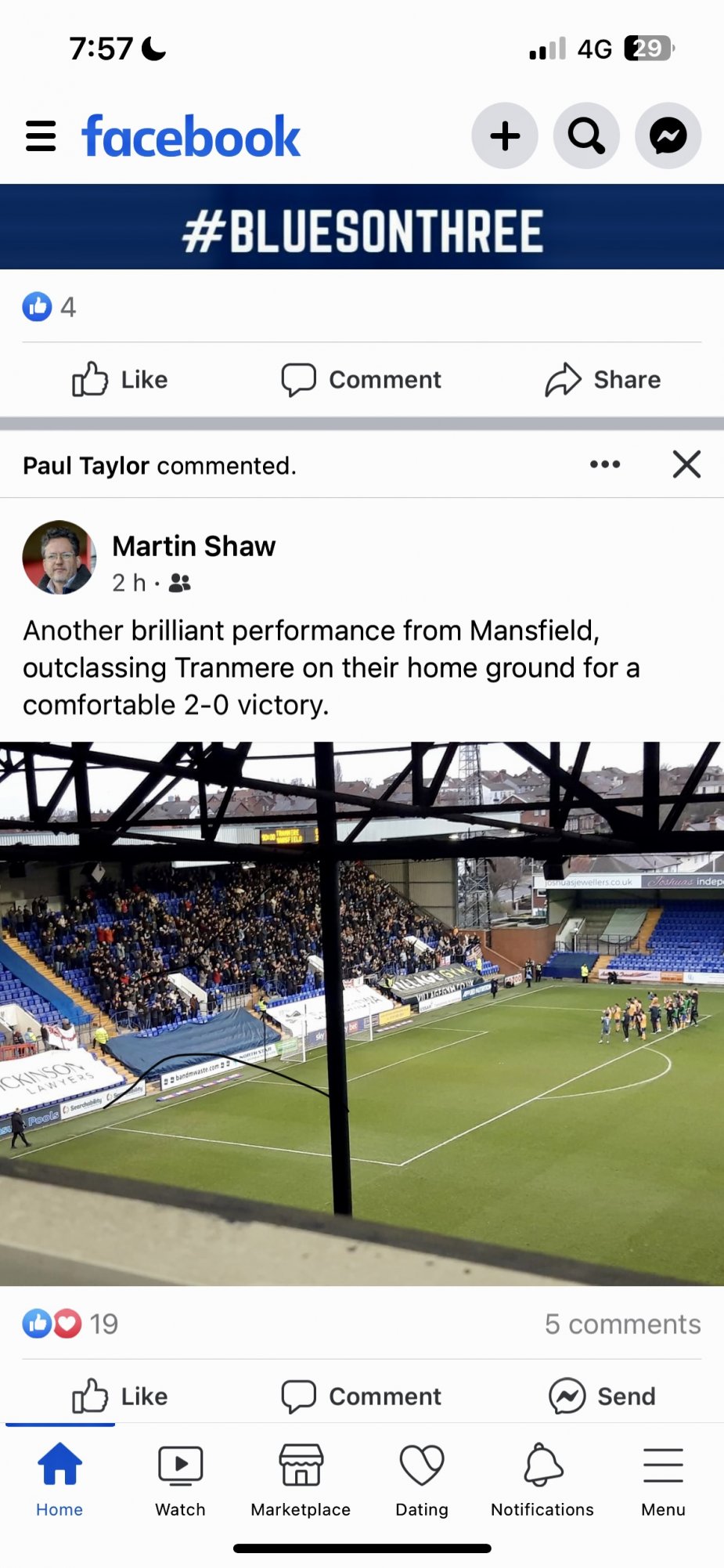Open Facebook search
The width and height of the screenshot is (724, 1568).
tap(586, 135)
